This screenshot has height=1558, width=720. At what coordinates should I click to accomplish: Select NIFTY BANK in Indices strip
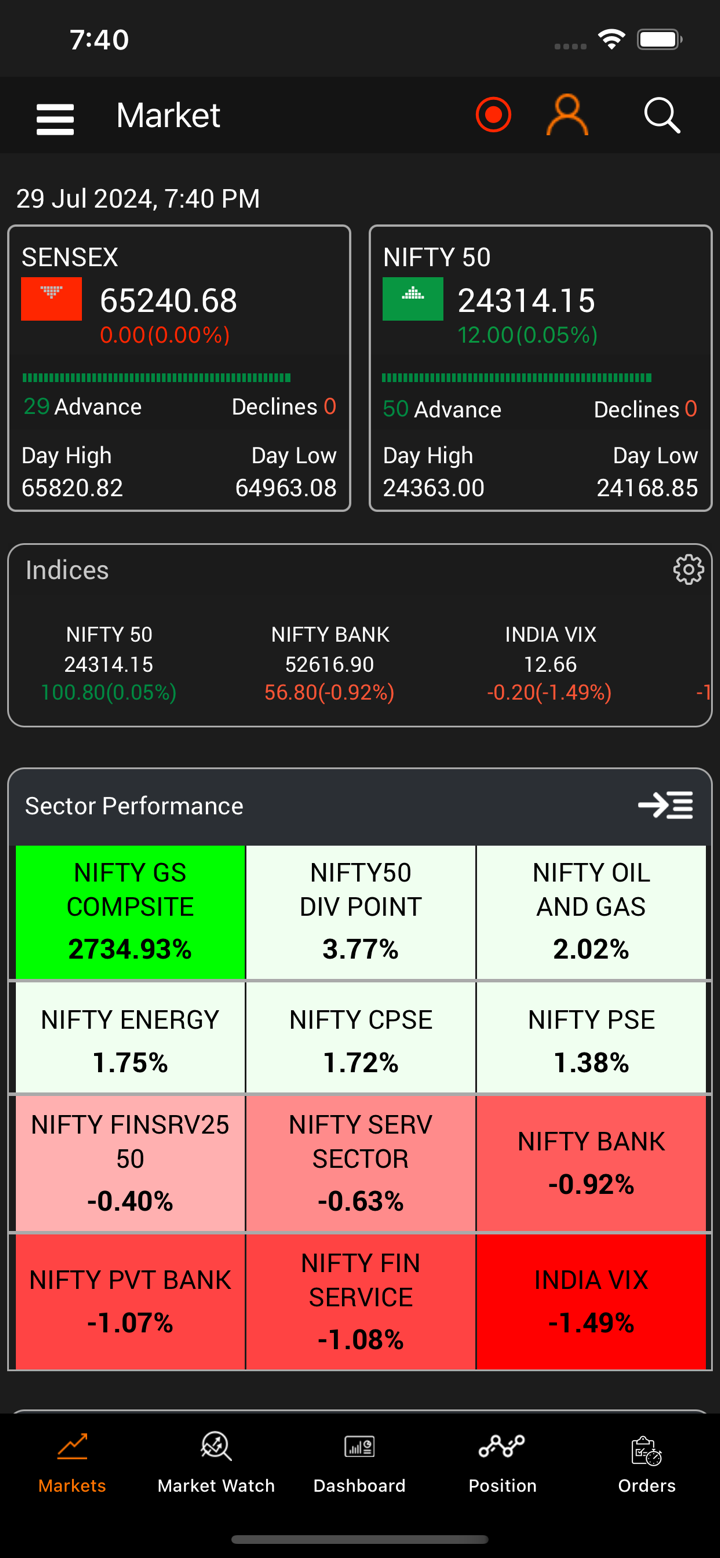tap(329, 663)
